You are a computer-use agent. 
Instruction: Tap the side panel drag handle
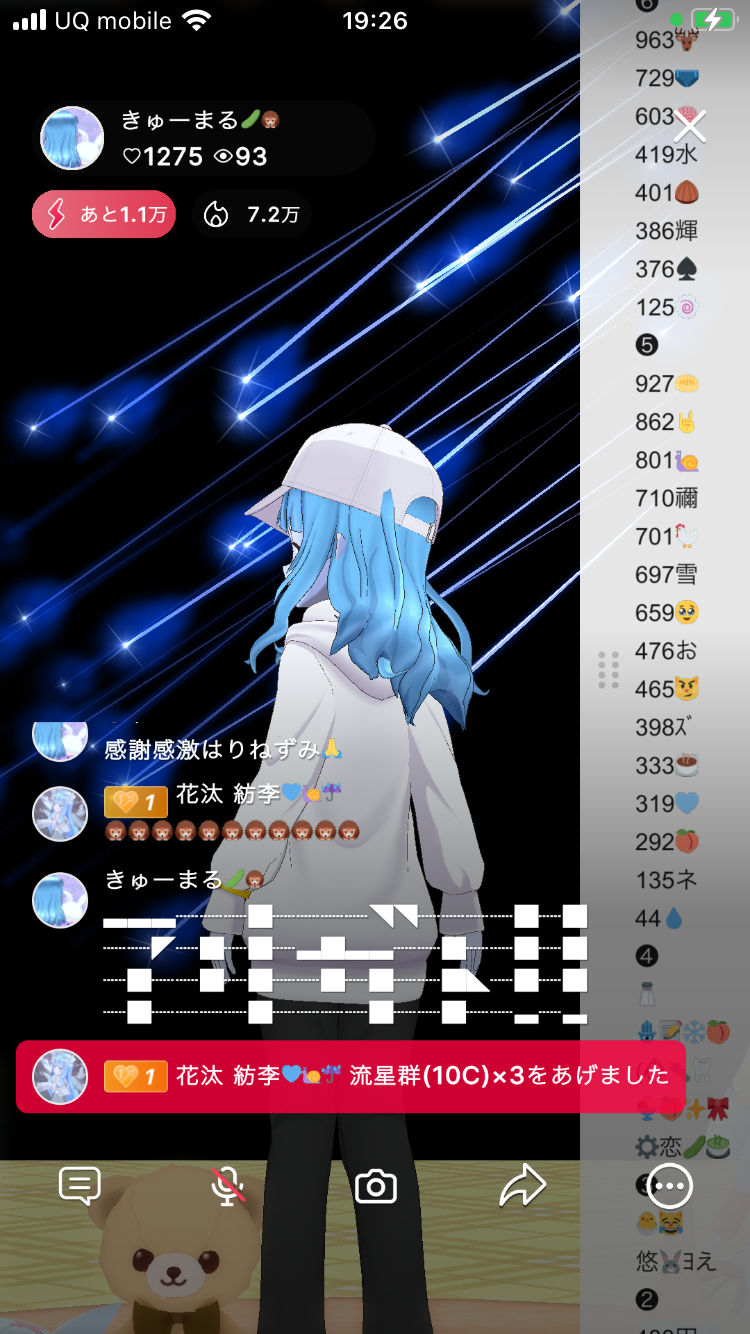coord(608,670)
